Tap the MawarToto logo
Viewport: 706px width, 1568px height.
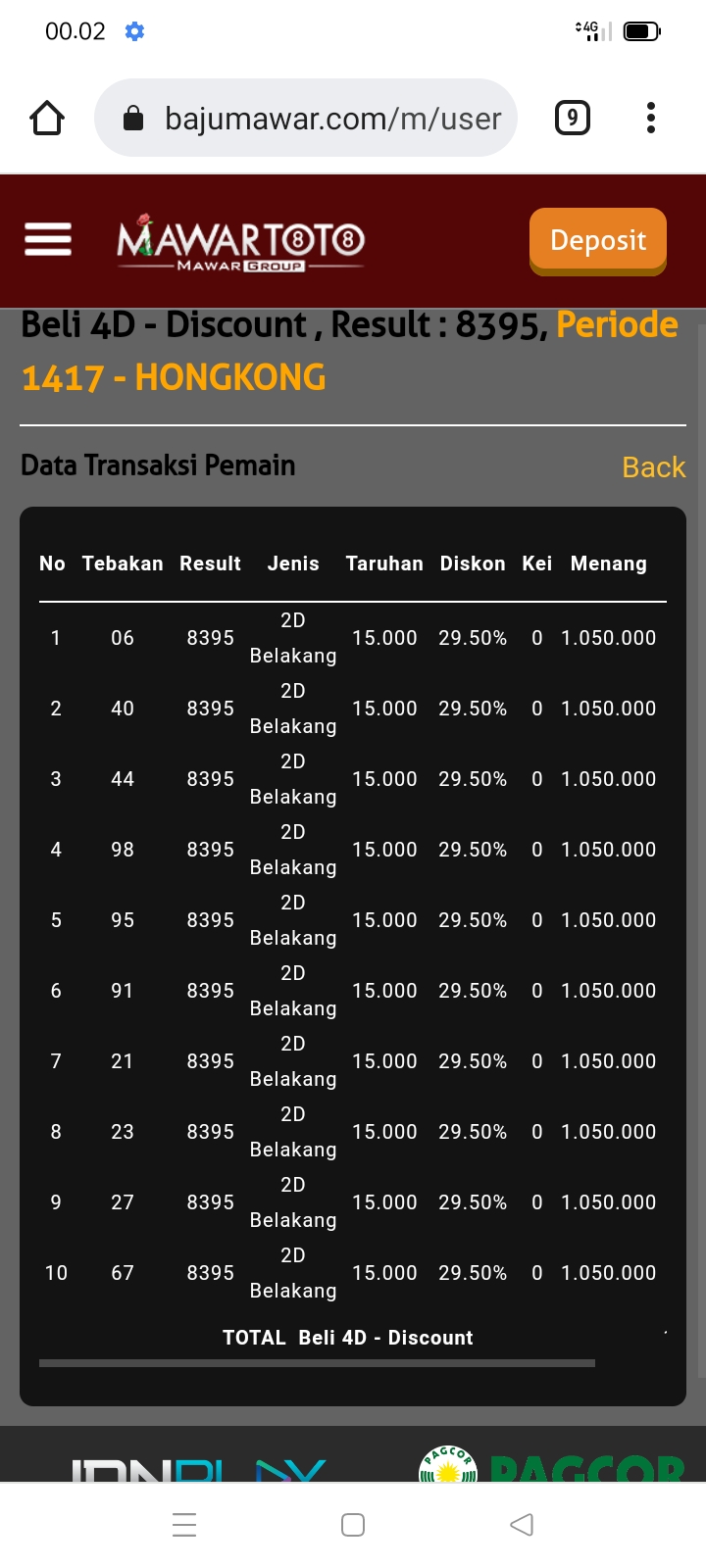[x=241, y=241]
